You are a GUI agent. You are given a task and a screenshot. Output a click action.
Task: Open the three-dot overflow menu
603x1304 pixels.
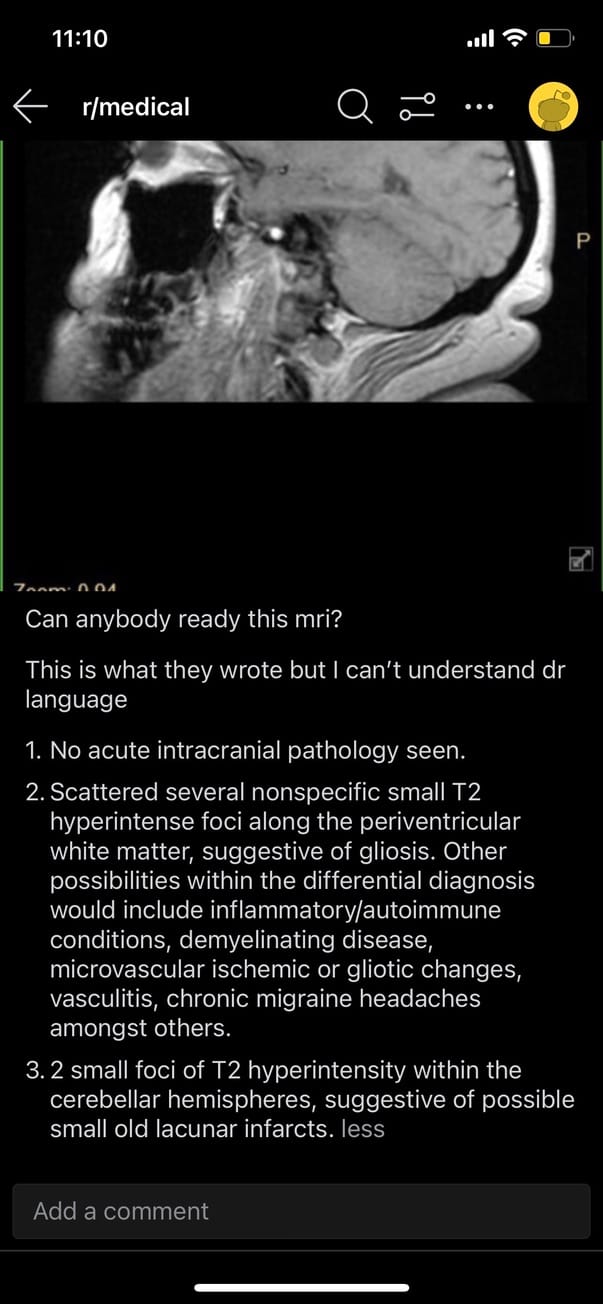click(479, 107)
